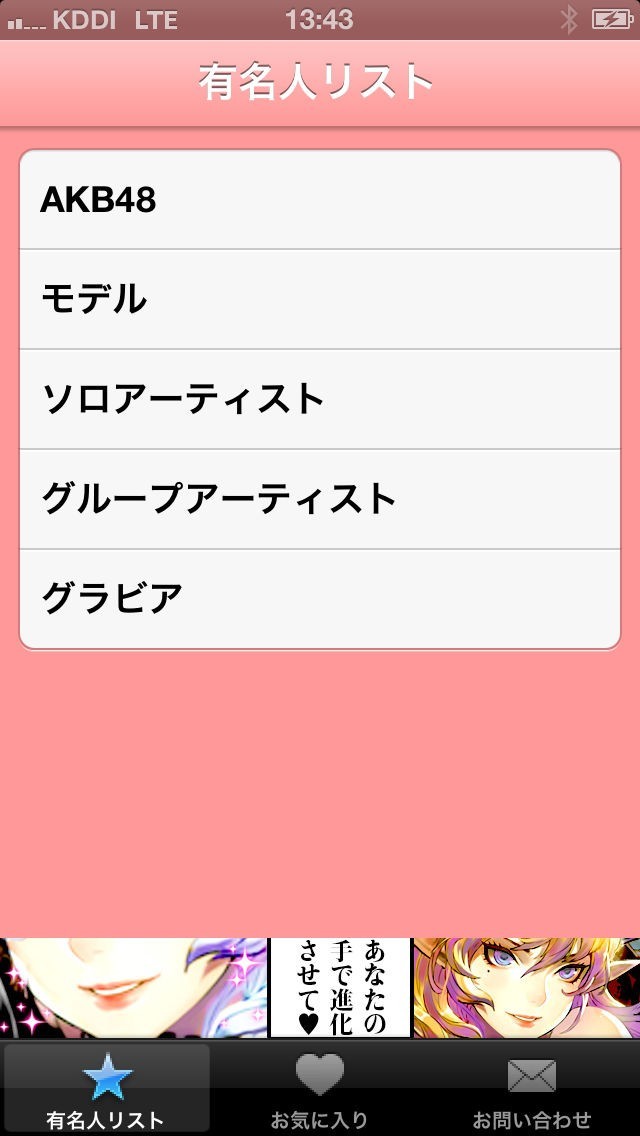Screen dimensions: 640x1136
Task: Select the 有名人リスト tab
Action: [106, 1088]
